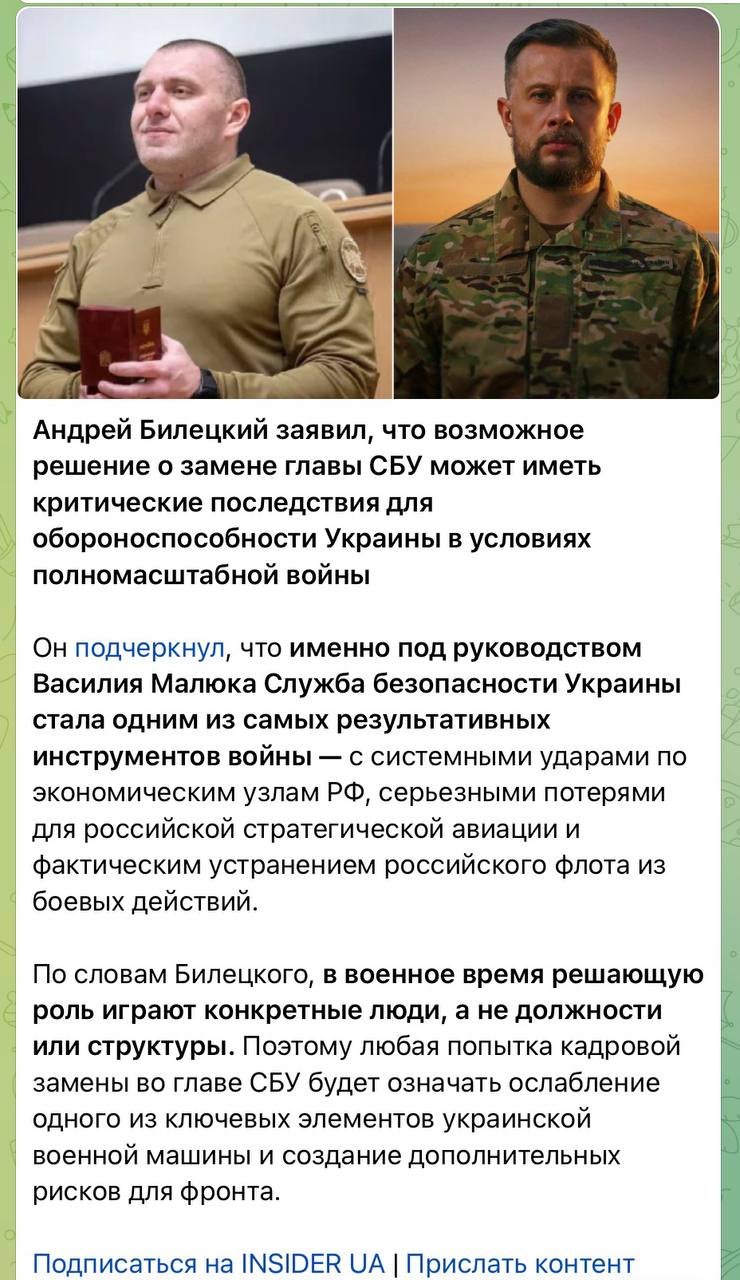The height and width of the screenshot is (1280, 740).
Task: Open the left photo in the post
Action: [204, 205]
